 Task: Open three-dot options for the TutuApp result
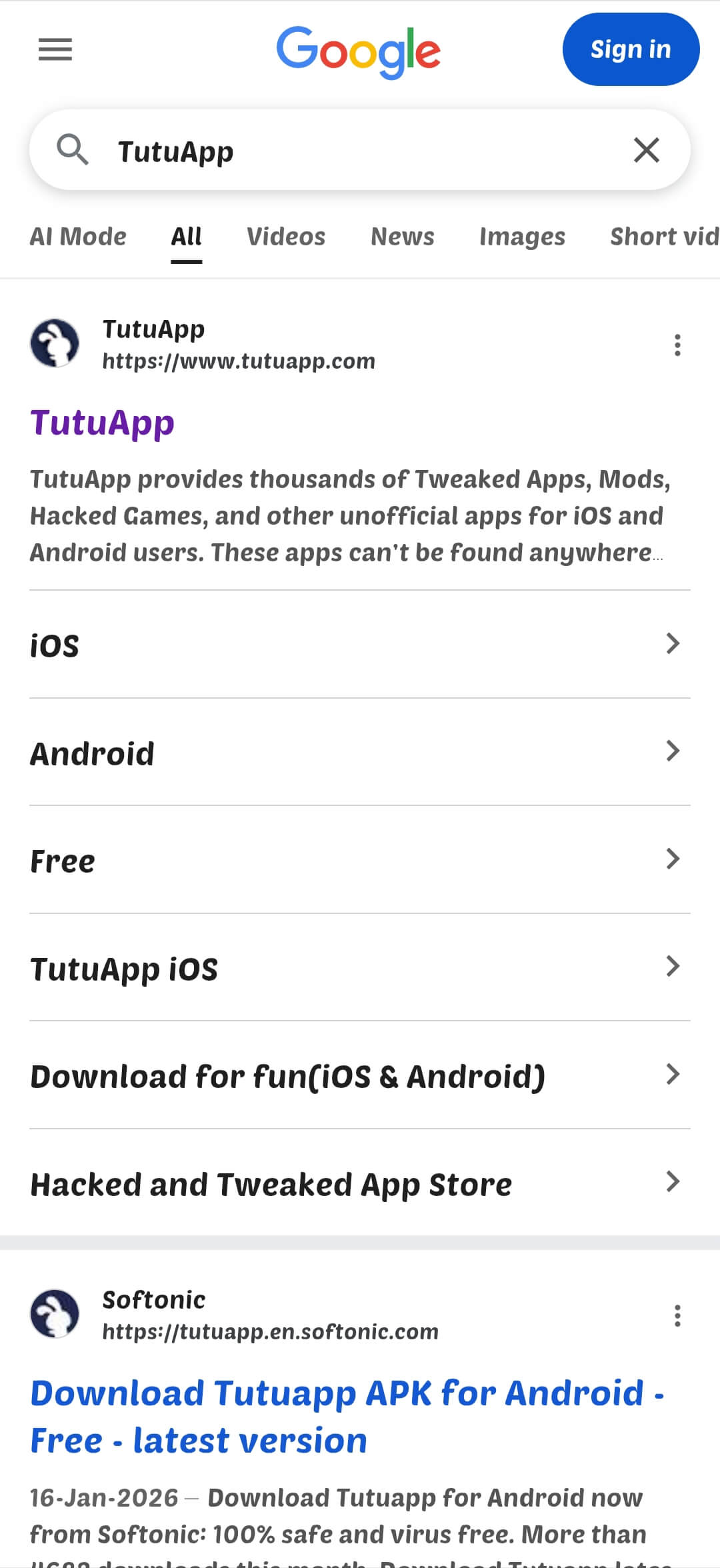[677, 345]
